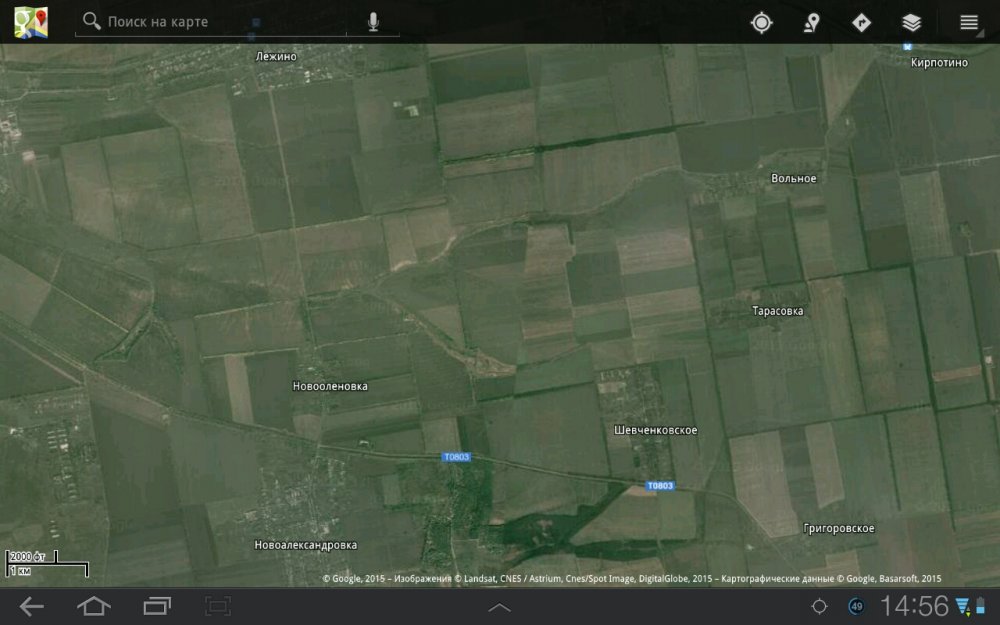The image size is (1000, 625).
Task: Go back using the system back arrow
Action: click(x=32, y=606)
